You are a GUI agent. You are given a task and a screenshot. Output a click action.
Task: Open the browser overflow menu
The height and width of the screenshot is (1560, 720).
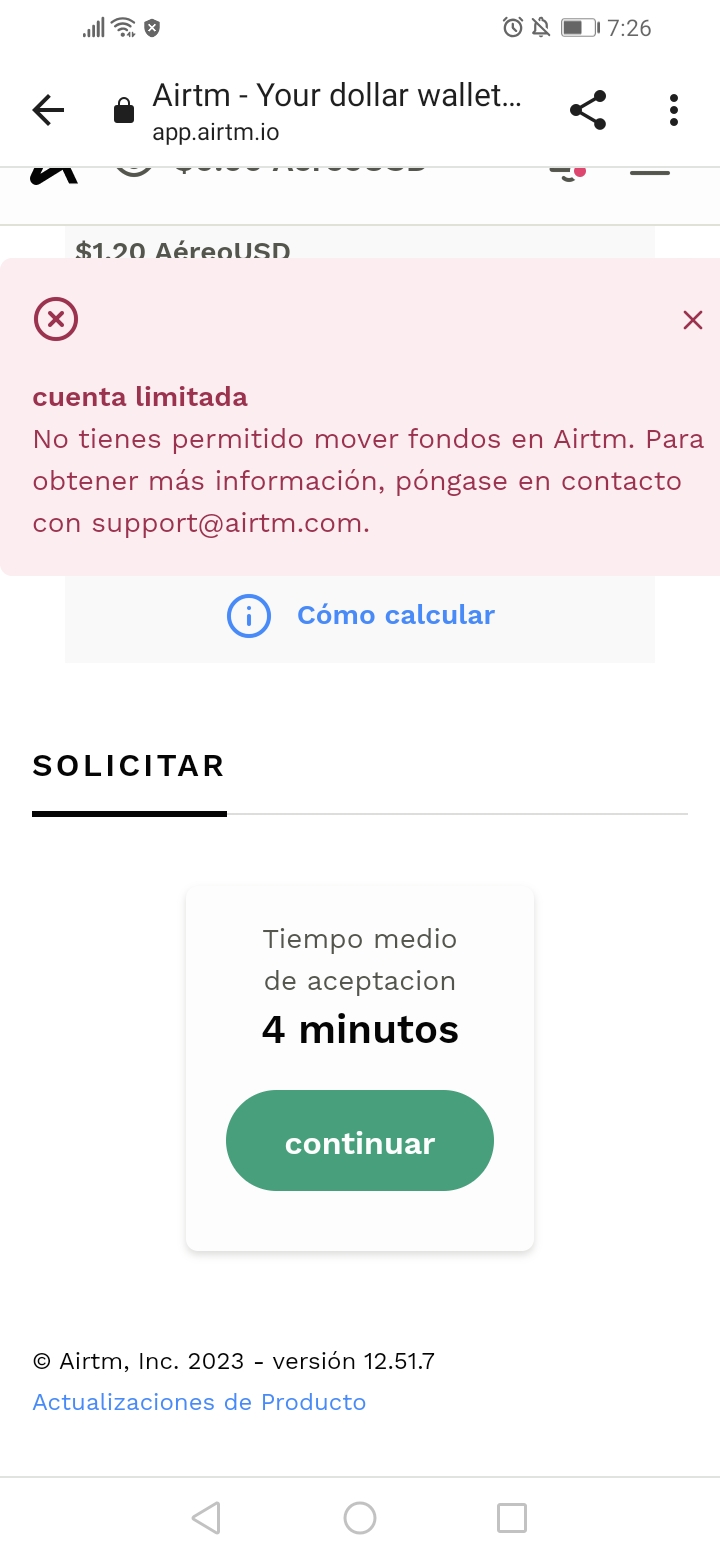tap(674, 110)
